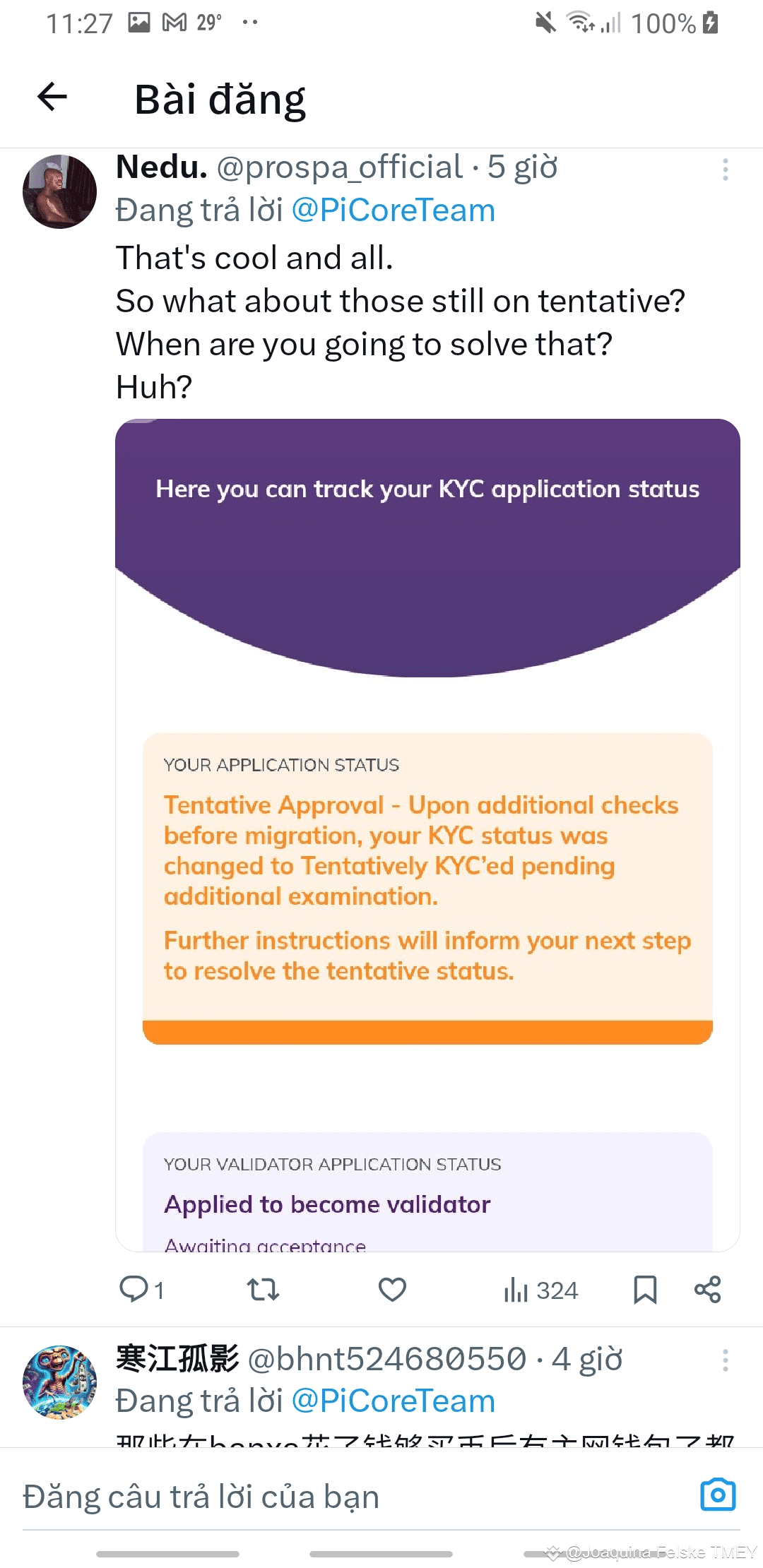Like Nedu.'s post

click(392, 1289)
